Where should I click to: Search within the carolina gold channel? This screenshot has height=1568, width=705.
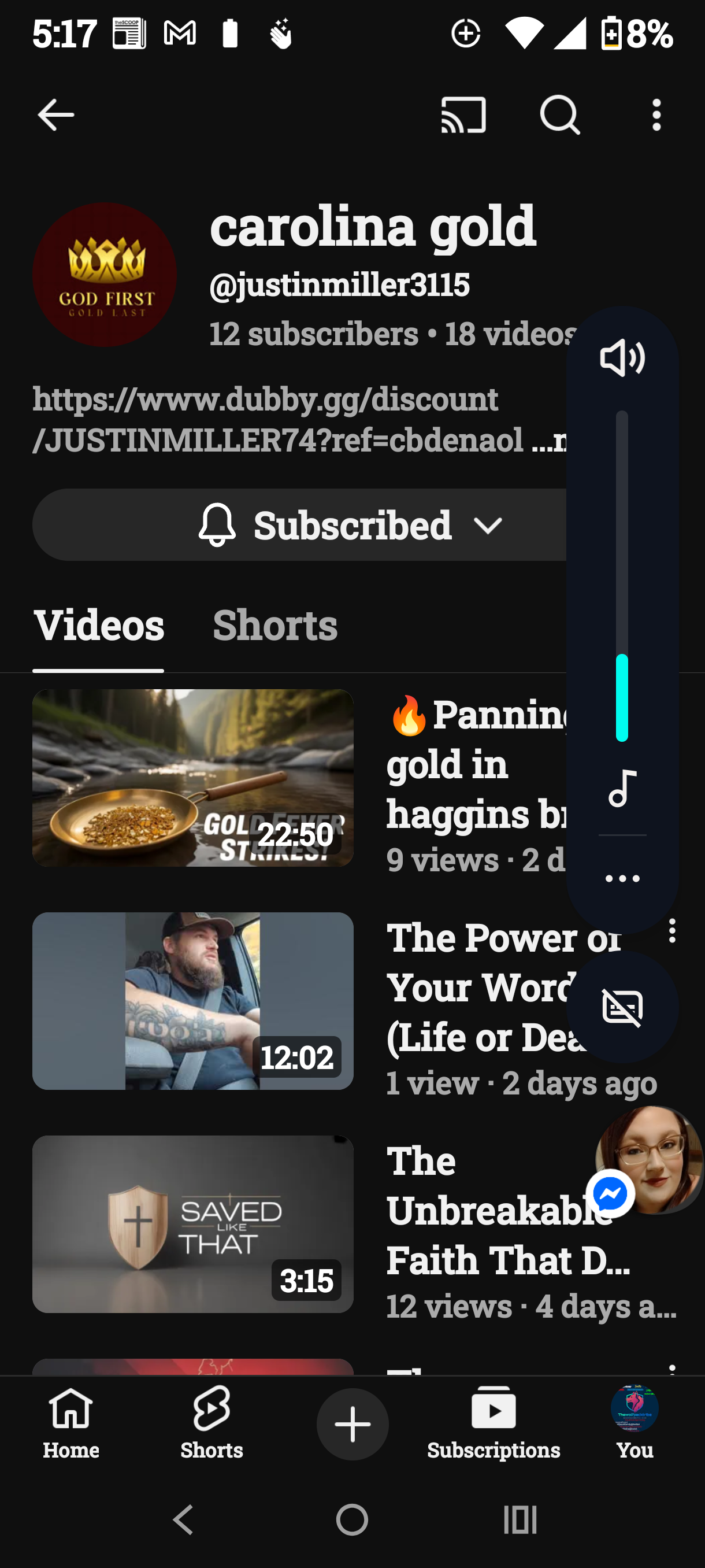tap(559, 114)
